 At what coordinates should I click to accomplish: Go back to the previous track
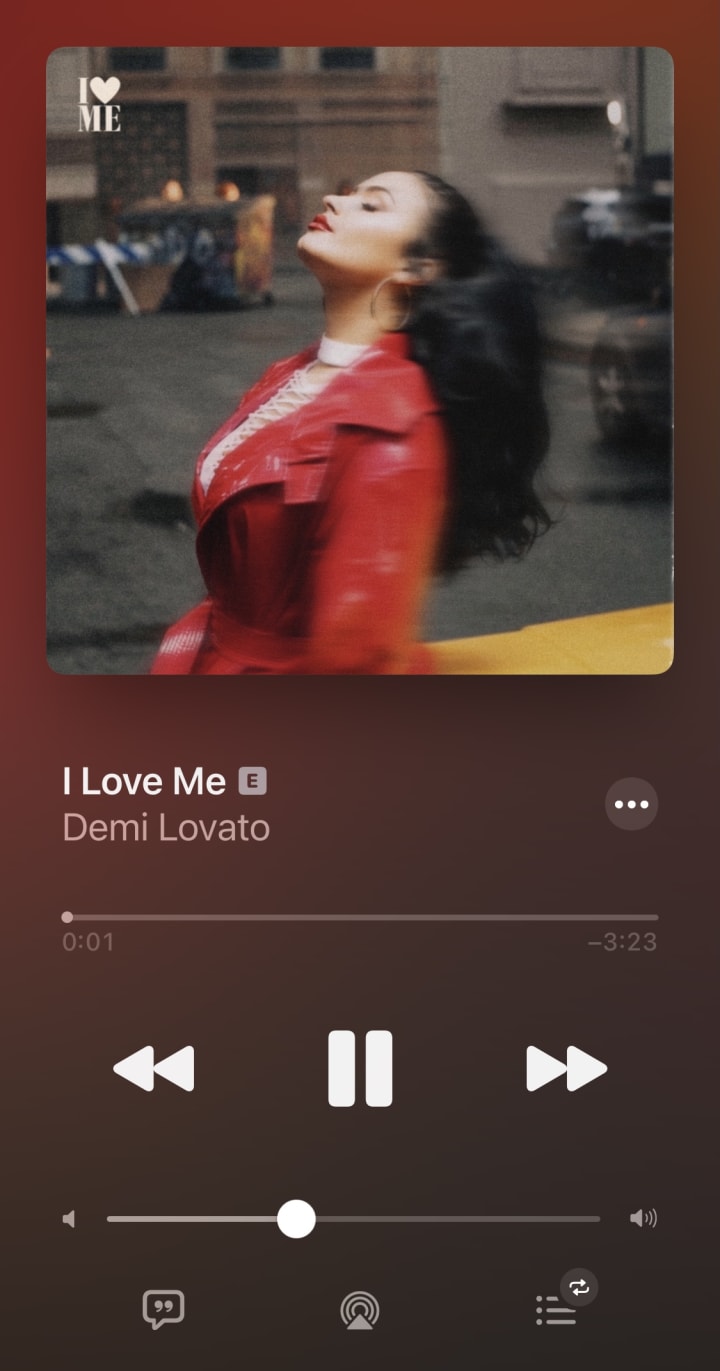click(154, 1069)
